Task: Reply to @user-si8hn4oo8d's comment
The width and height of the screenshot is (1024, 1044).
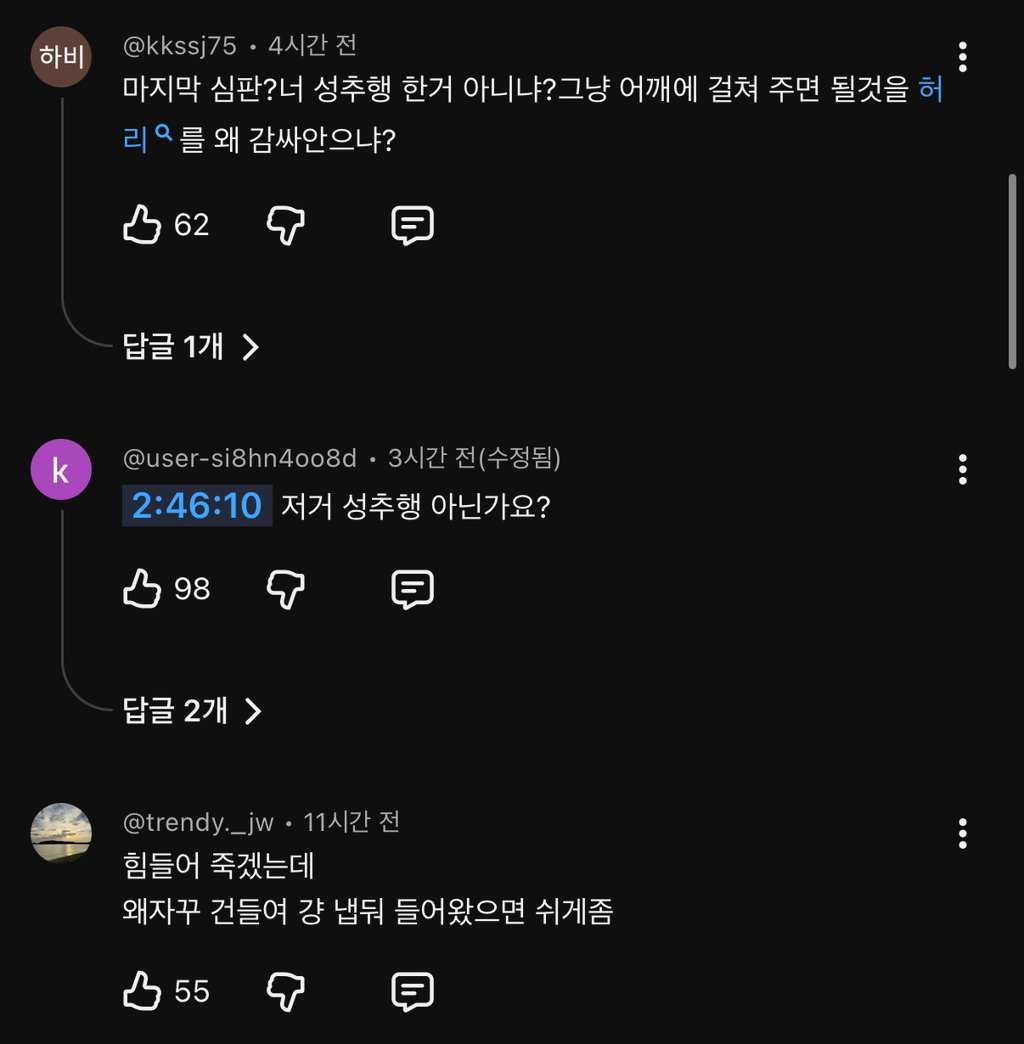Action: coord(412,589)
